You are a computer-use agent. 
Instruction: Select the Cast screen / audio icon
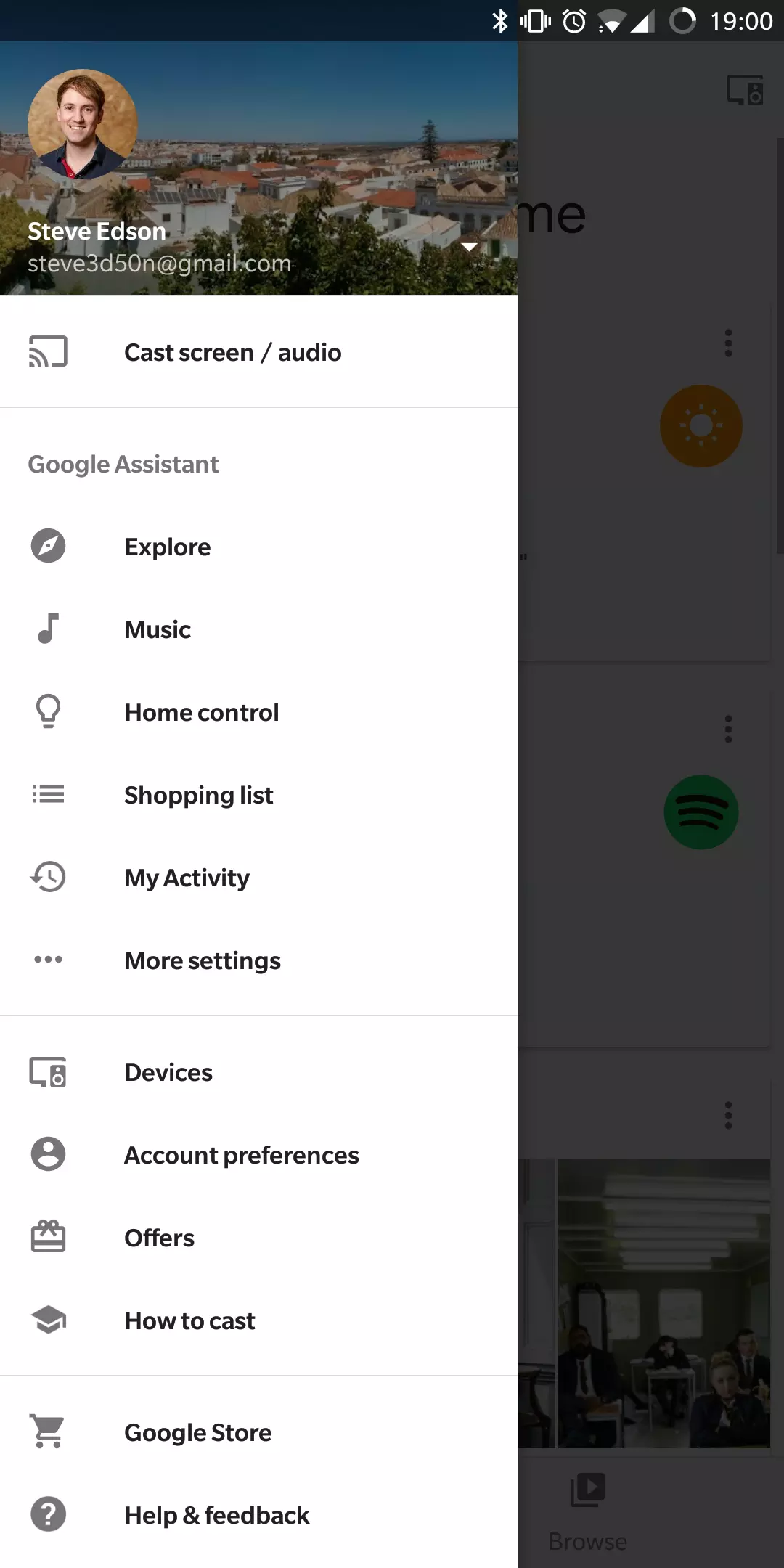pos(48,351)
